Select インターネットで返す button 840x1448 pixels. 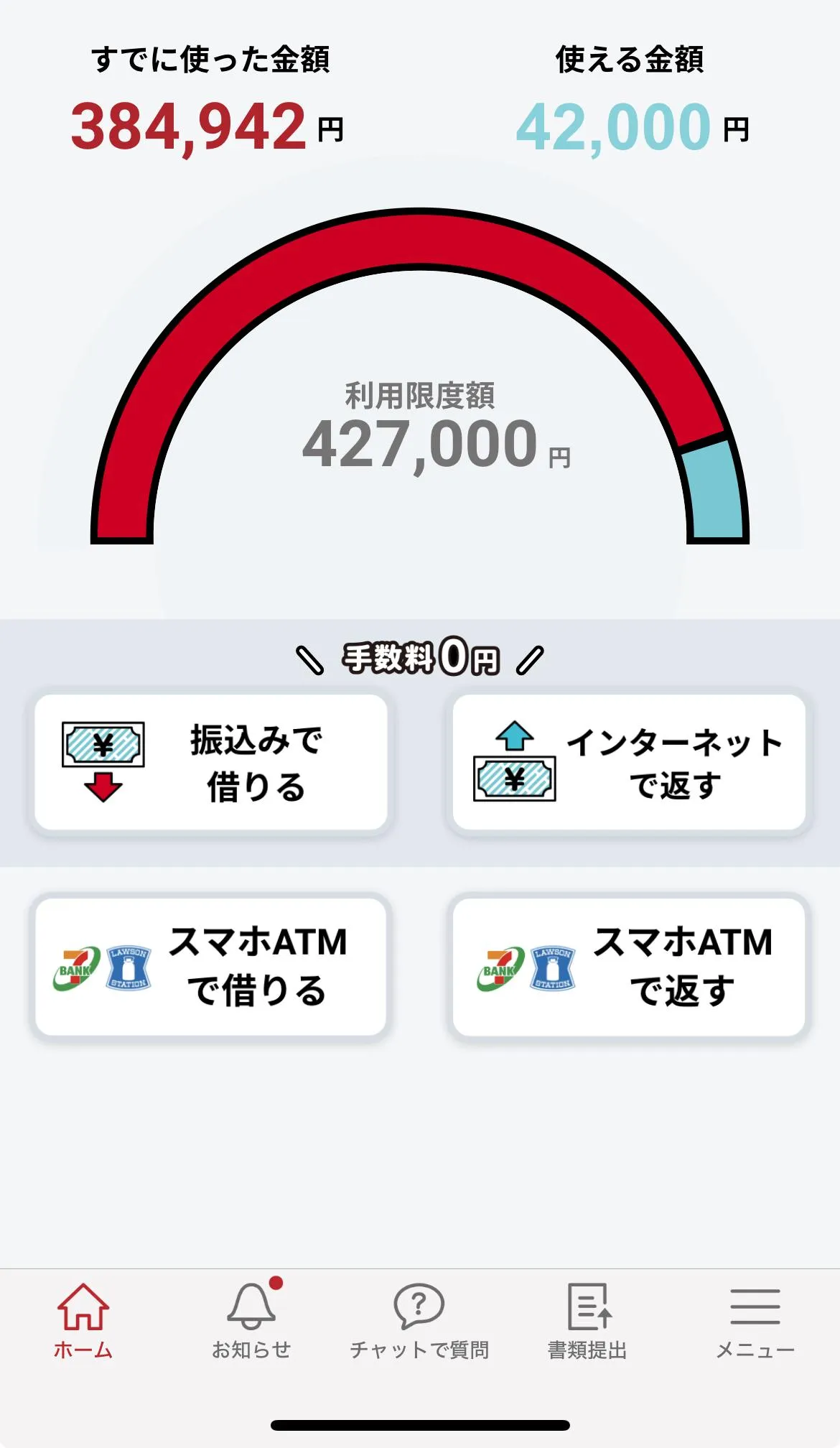[629, 763]
